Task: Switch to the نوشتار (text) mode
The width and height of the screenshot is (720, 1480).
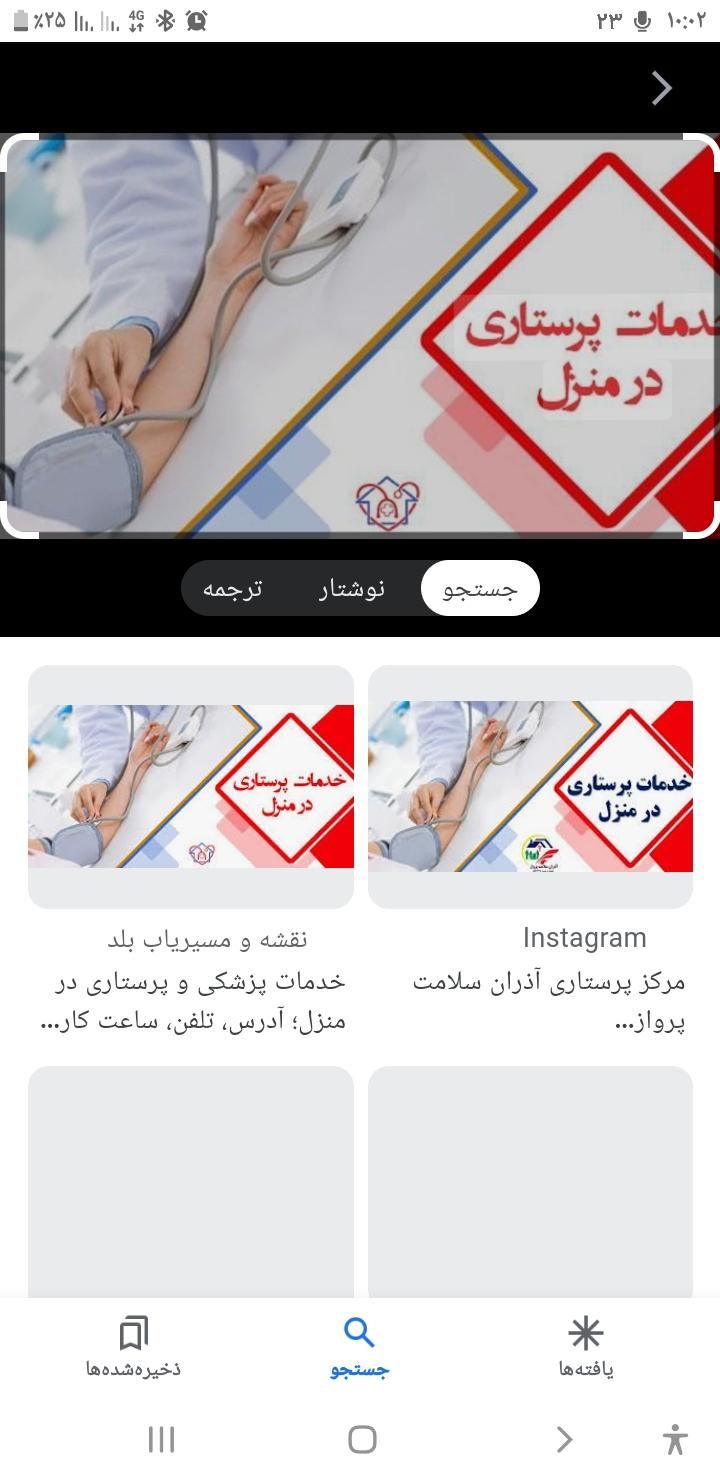Action: pos(352,589)
